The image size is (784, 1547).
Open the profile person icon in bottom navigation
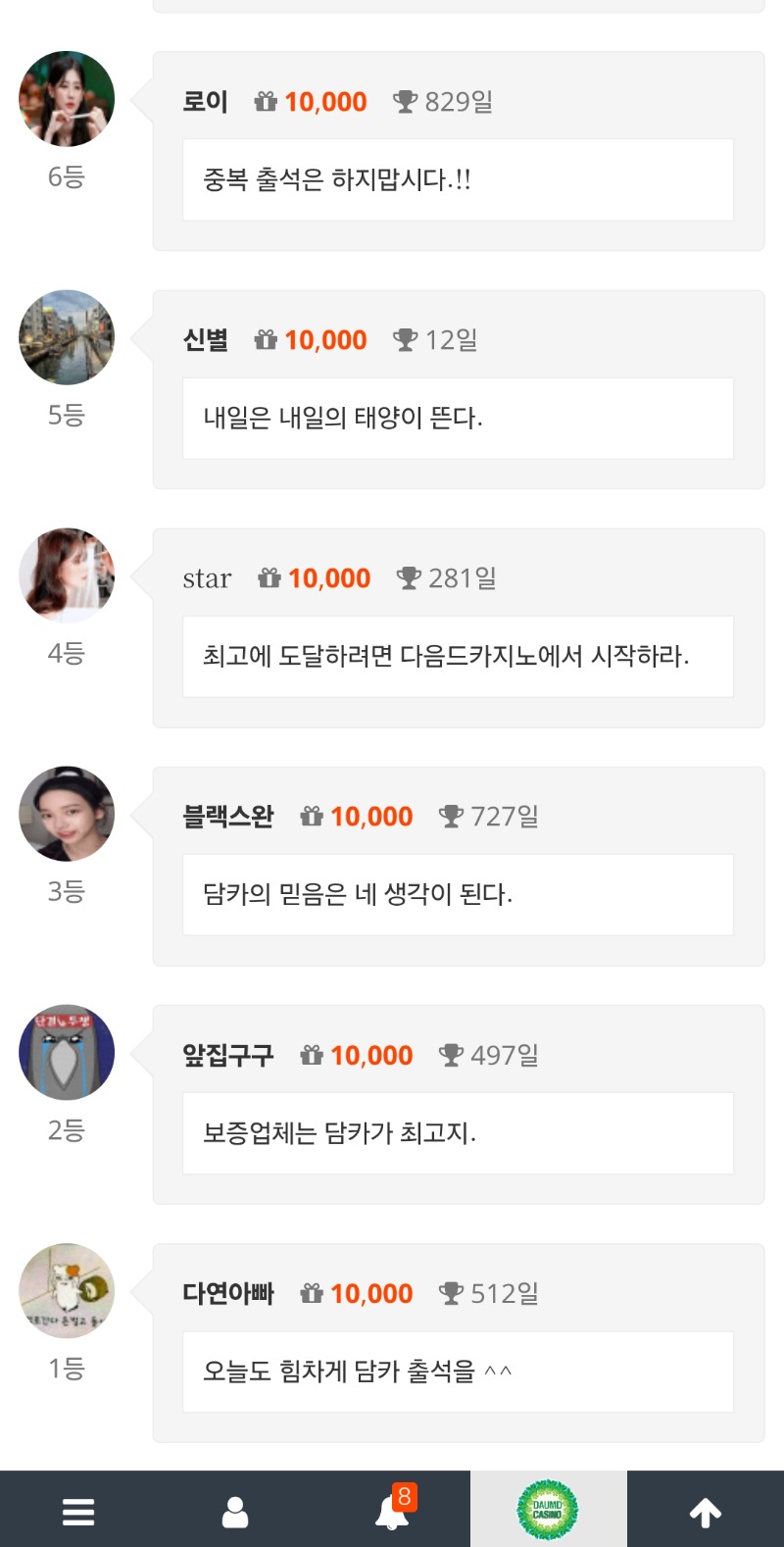pos(234,1512)
